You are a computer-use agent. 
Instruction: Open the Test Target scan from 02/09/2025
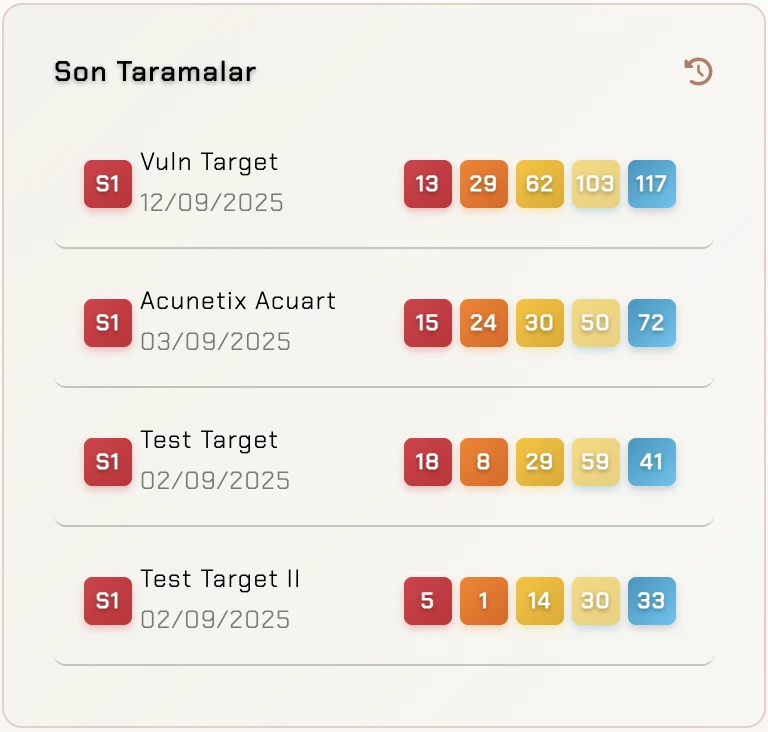point(209,440)
